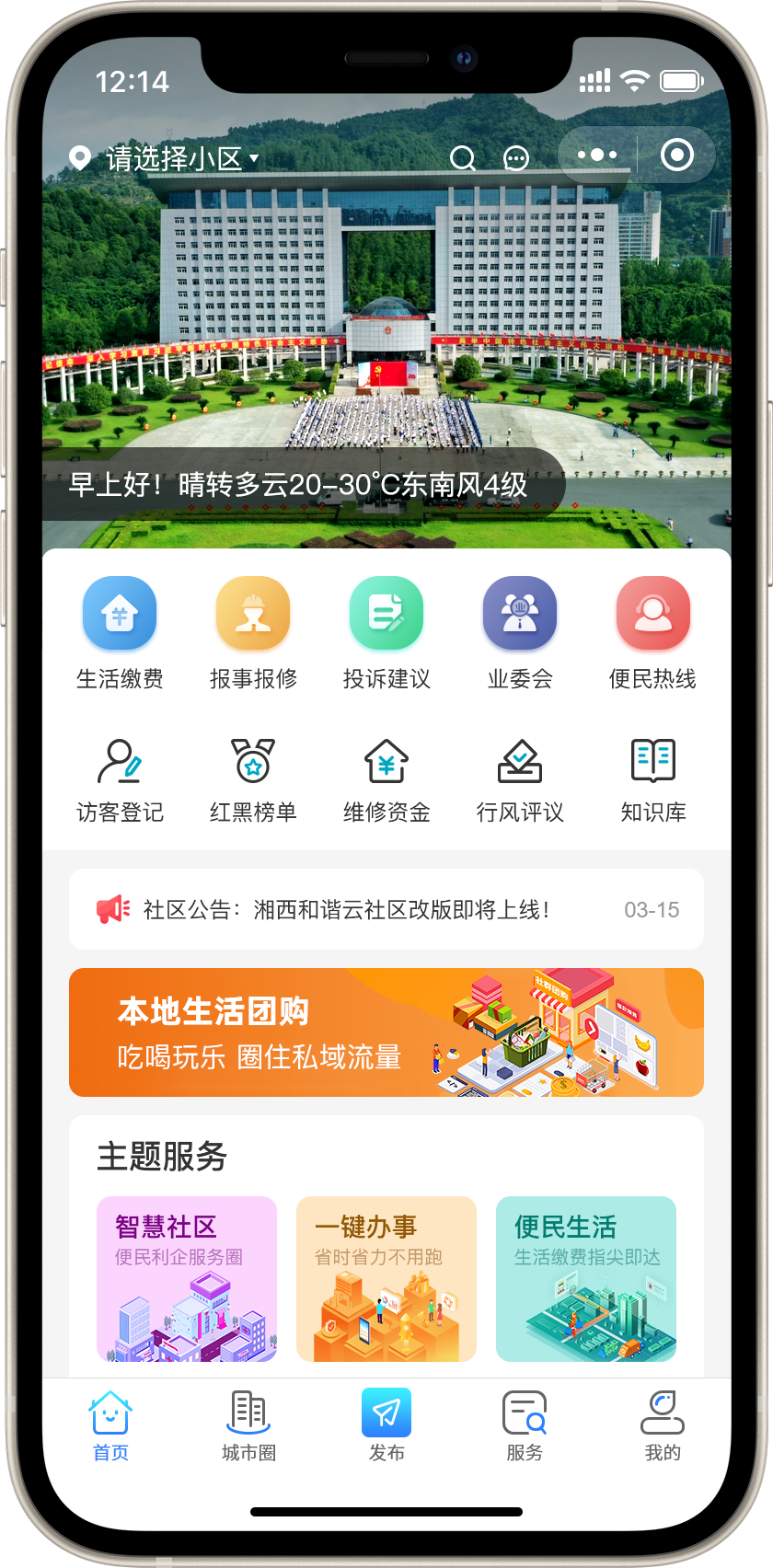773x1568 pixels.
Task: Select 便民热线 hotline
Action: [653, 632]
